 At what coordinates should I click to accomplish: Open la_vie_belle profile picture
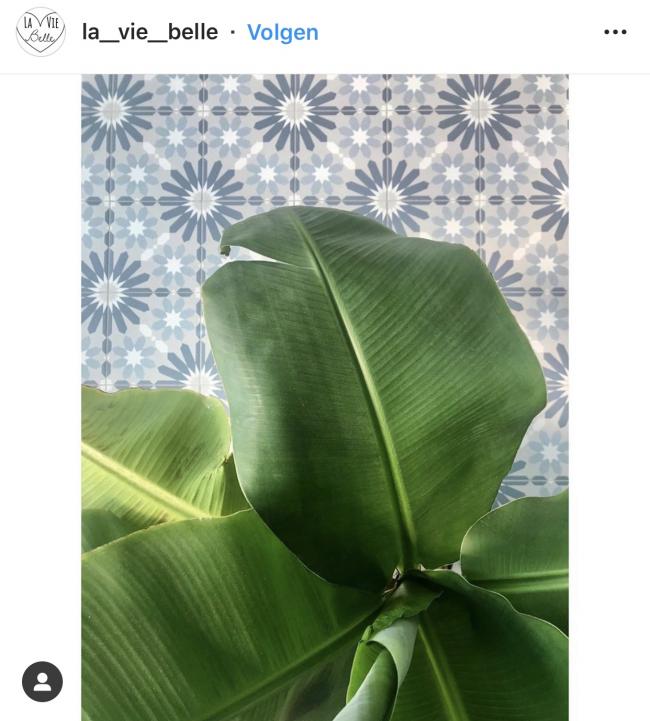point(41,32)
